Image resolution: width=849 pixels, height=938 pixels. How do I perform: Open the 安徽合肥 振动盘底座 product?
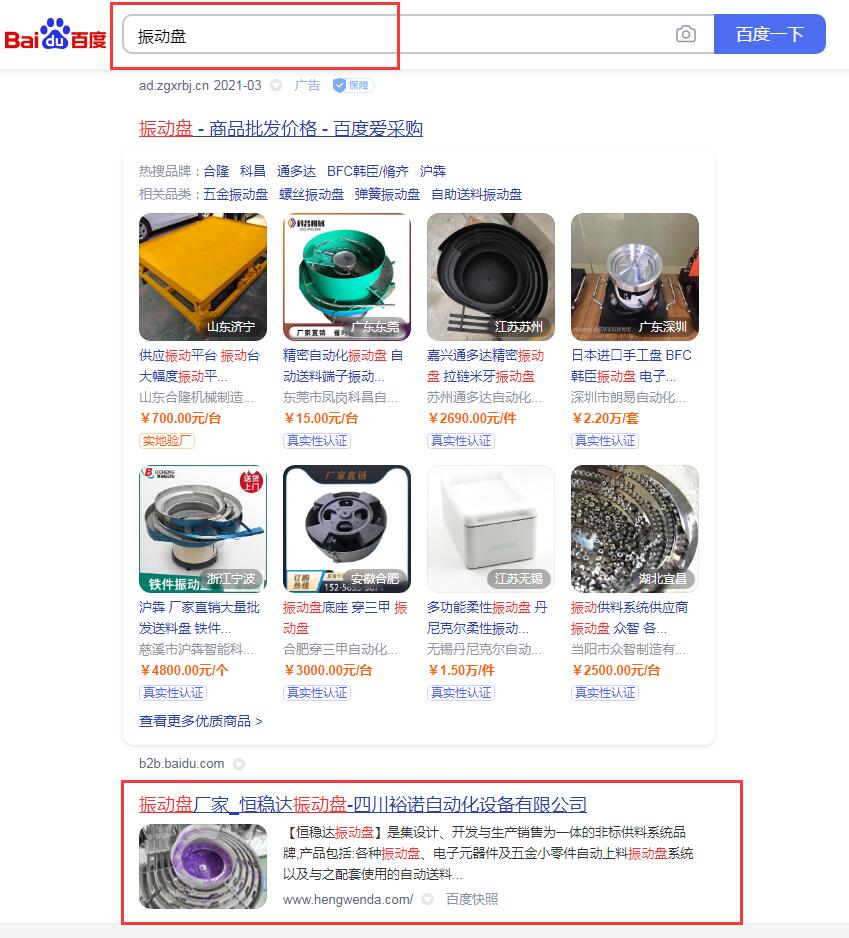[x=347, y=529]
